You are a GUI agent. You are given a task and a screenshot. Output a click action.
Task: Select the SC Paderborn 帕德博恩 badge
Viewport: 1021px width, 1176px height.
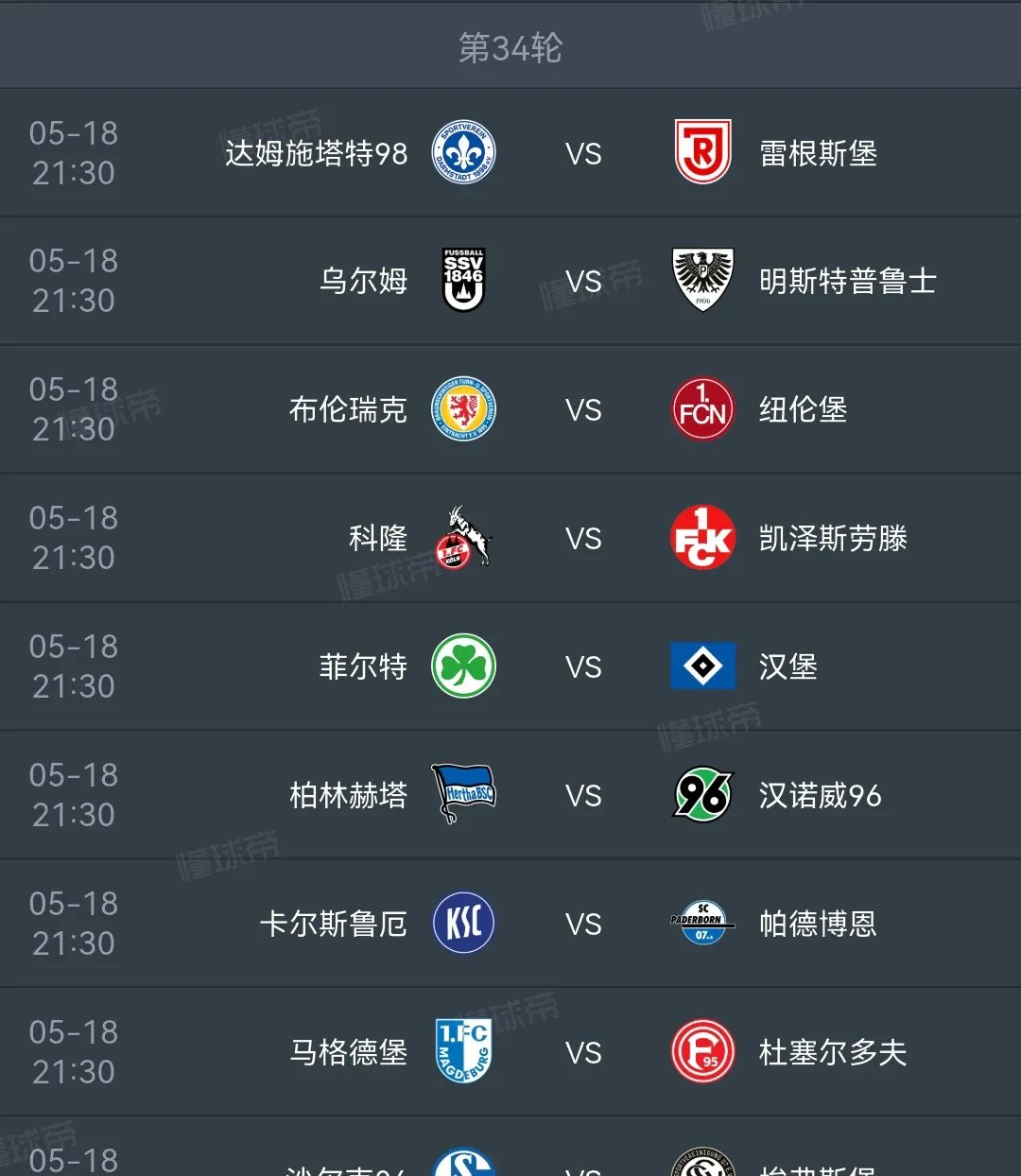(x=701, y=924)
